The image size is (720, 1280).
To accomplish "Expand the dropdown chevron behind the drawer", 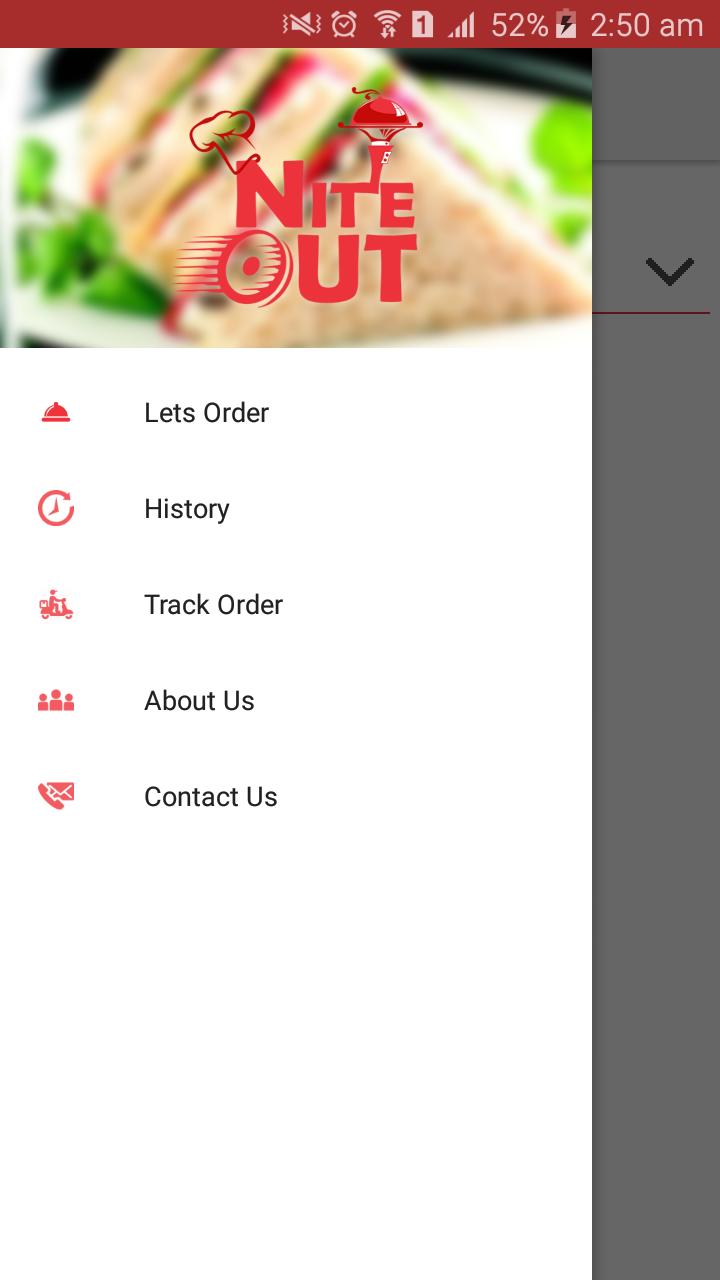I will pos(669,272).
